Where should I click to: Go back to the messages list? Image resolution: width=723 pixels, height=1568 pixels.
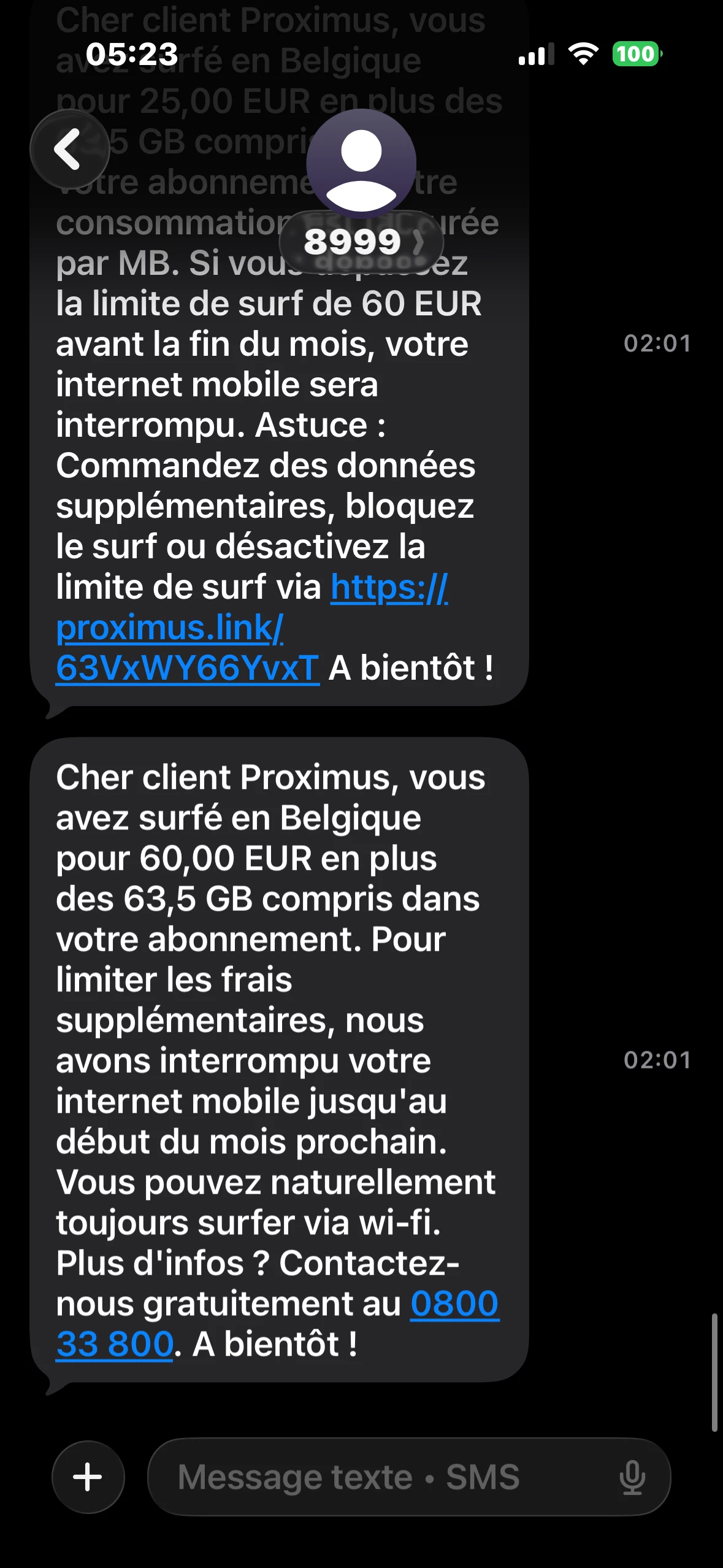69,149
